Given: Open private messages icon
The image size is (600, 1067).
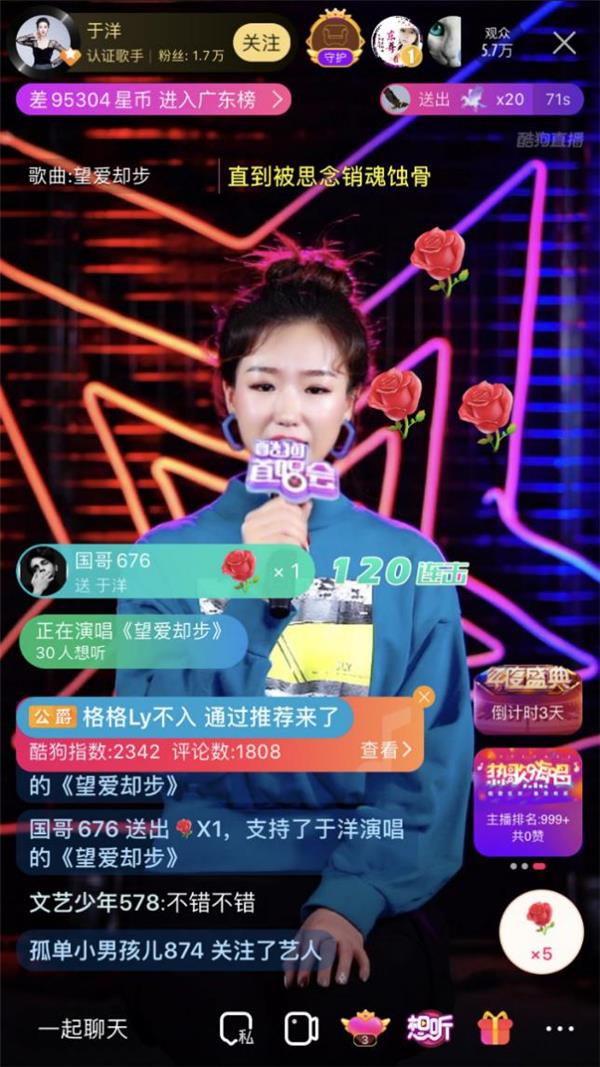Looking at the screenshot, I should [x=236, y=1028].
